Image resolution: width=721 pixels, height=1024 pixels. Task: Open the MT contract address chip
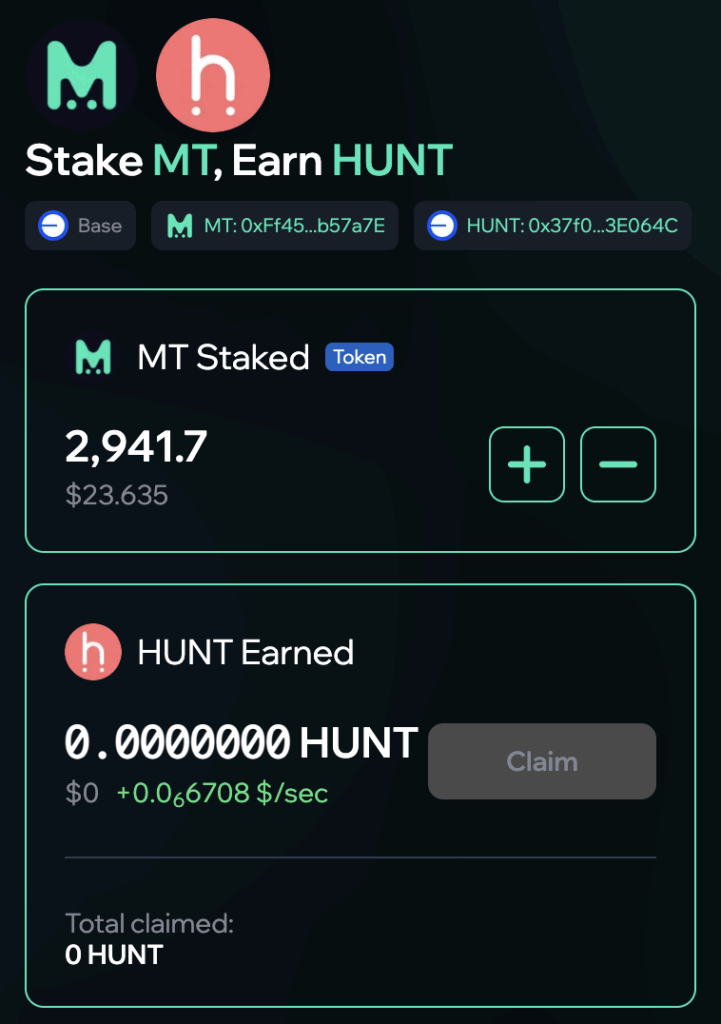(275, 226)
